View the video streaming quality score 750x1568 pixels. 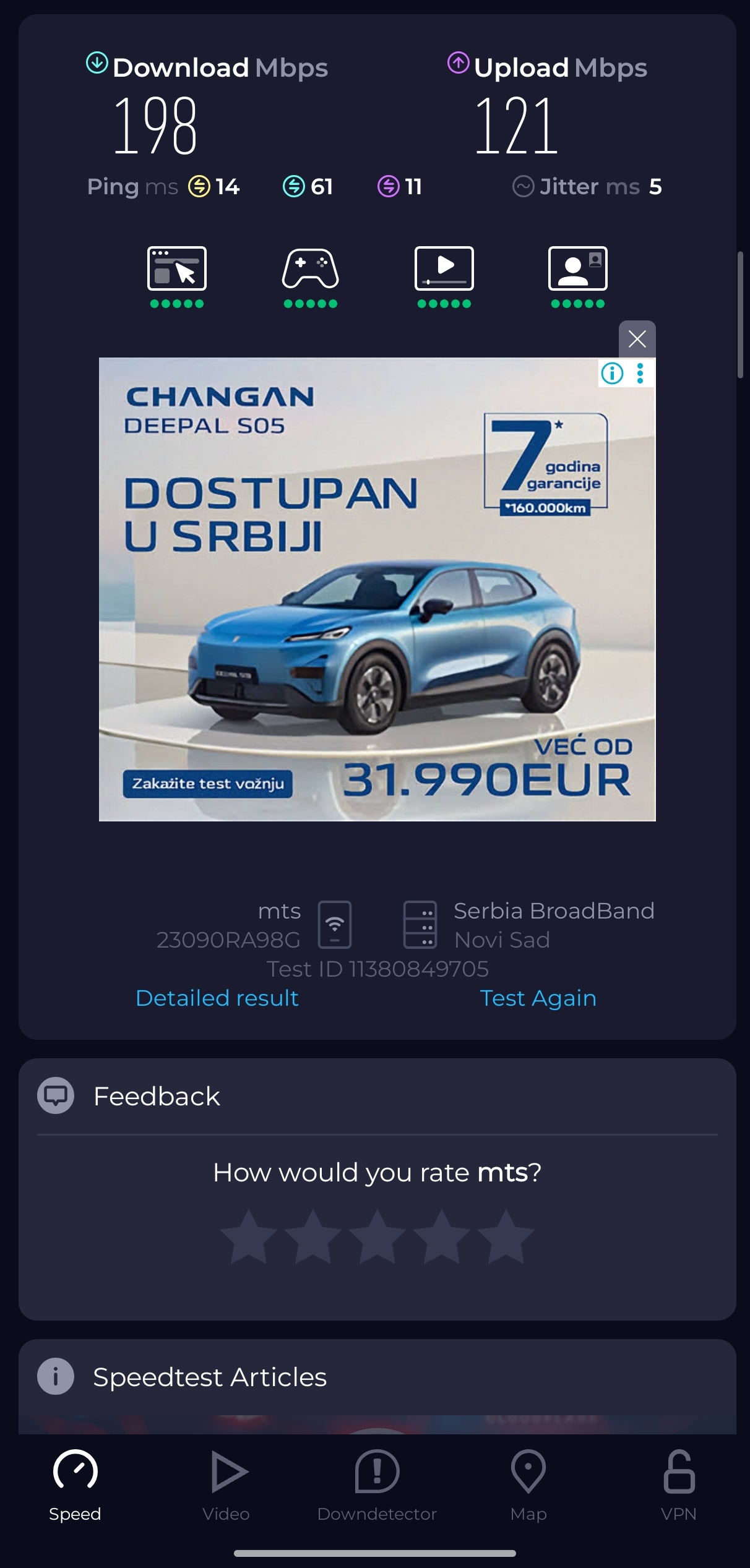coord(444,276)
